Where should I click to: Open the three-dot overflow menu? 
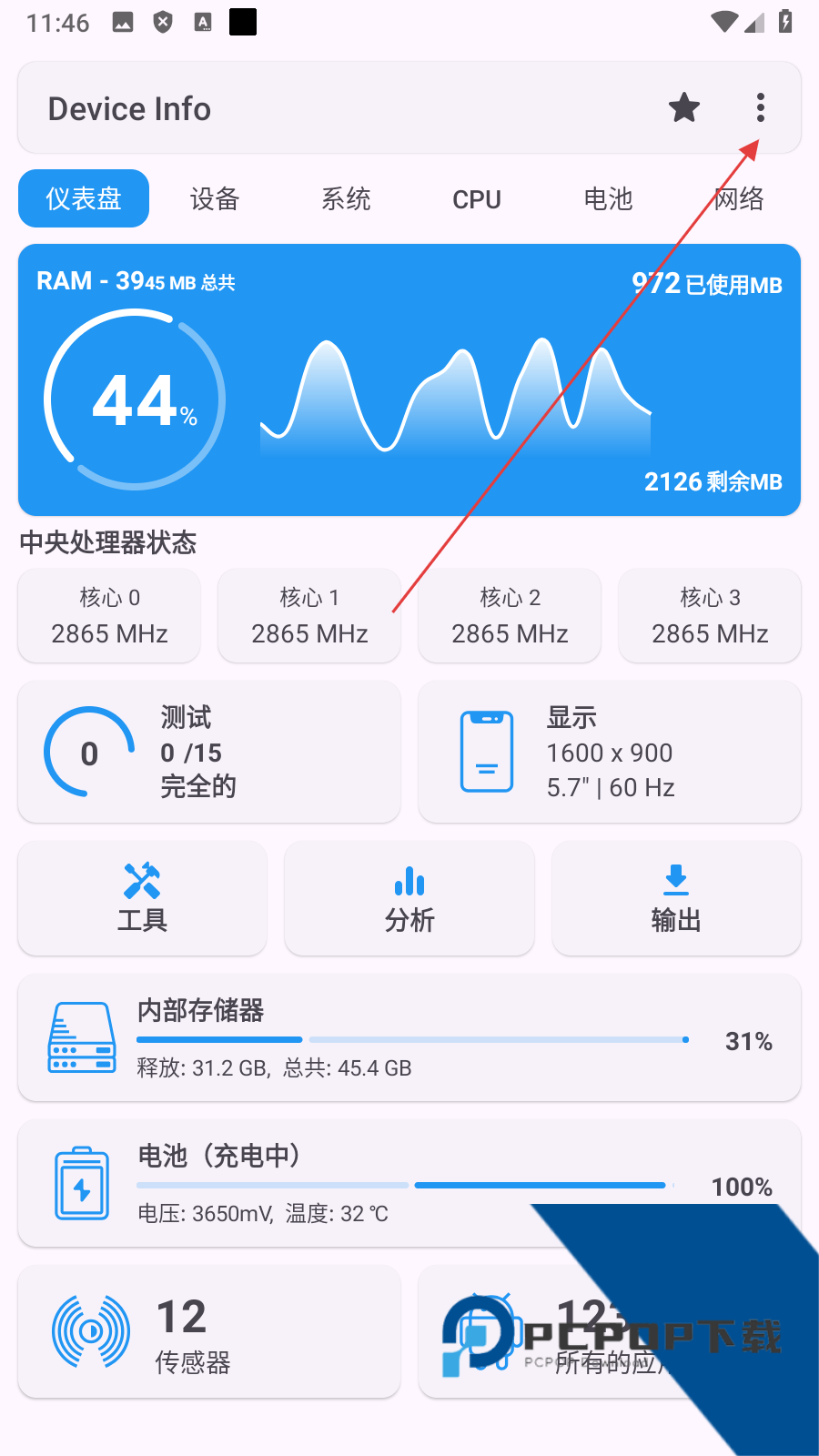click(761, 107)
